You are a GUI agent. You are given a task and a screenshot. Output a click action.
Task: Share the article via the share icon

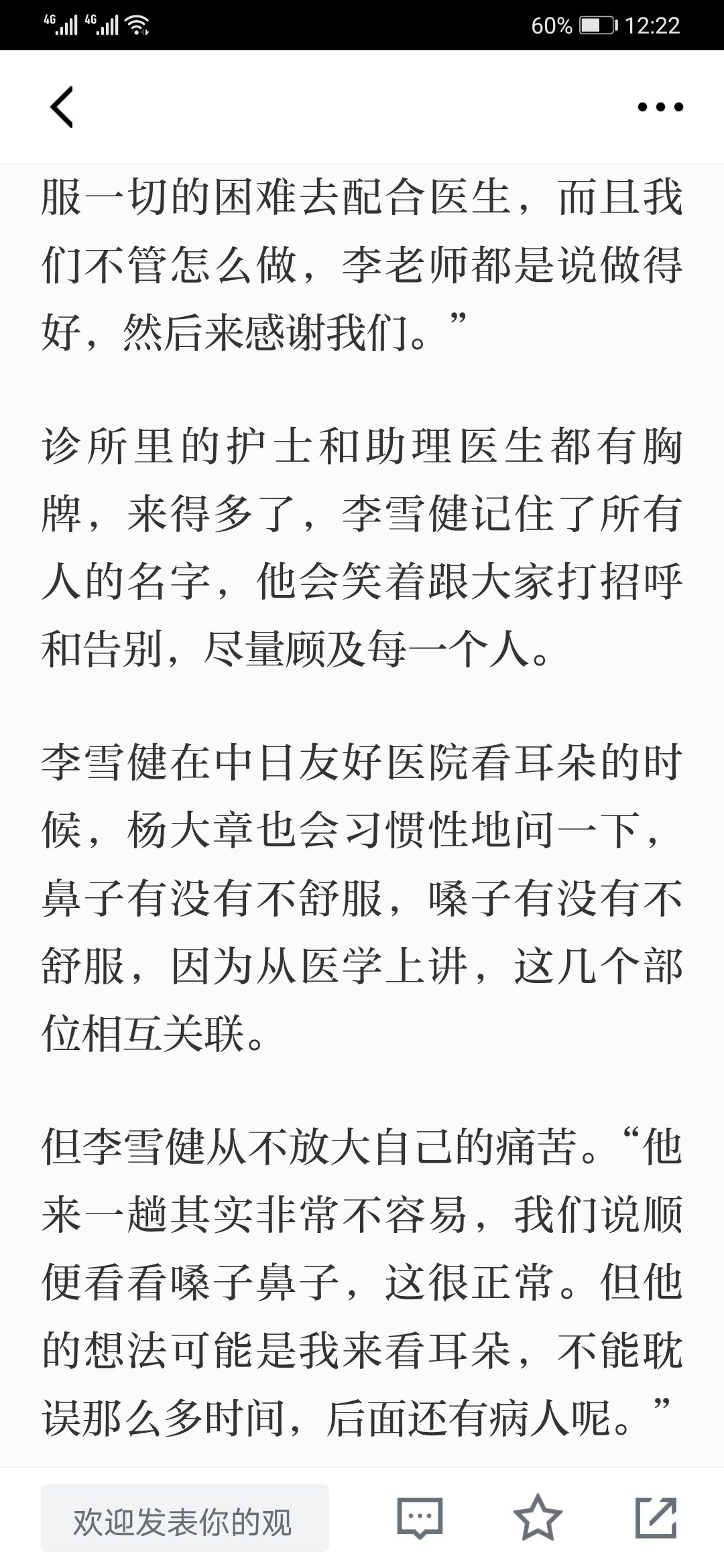(656, 1517)
